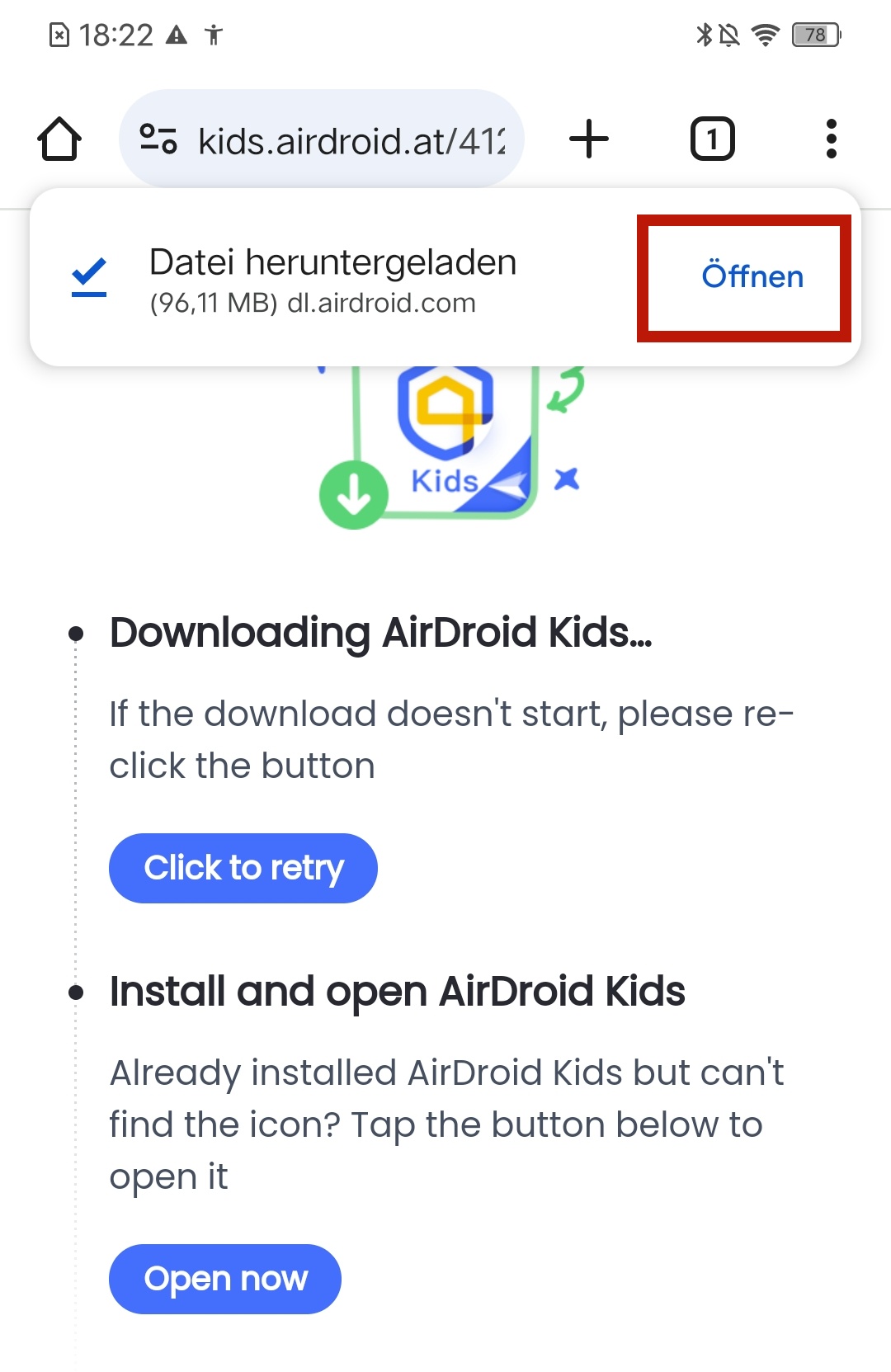Open the tab switcher showing 1 tab
The width and height of the screenshot is (891, 1372).
(711, 138)
